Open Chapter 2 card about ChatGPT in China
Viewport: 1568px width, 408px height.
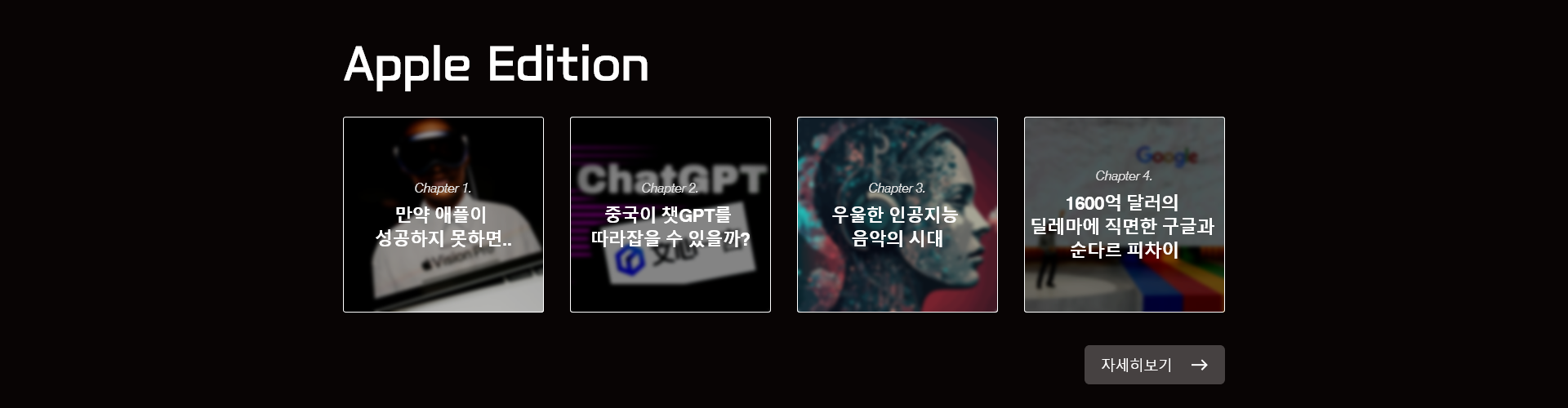[670, 215]
